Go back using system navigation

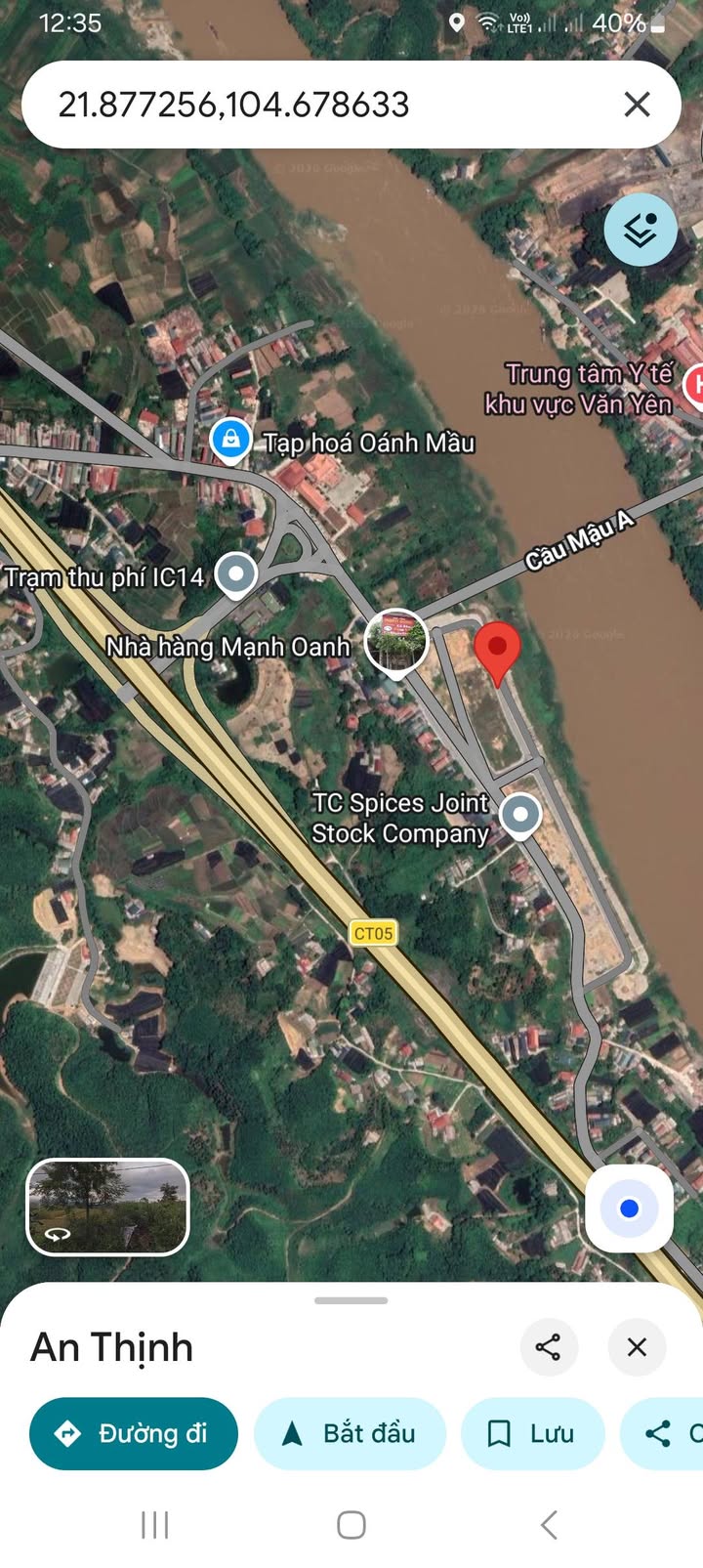point(549,1524)
